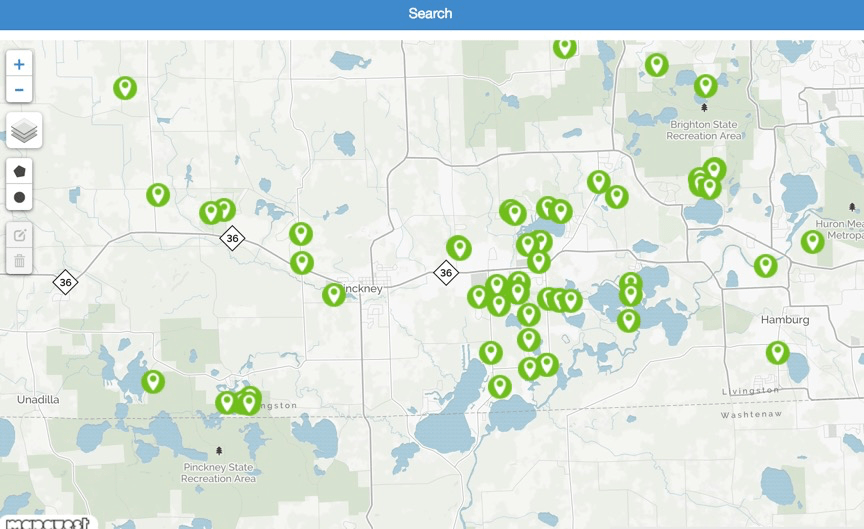Tap the delete shapes trash icon
The width and height of the screenshot is (864, 529).
pyautogui.click(x=19, y=261)
